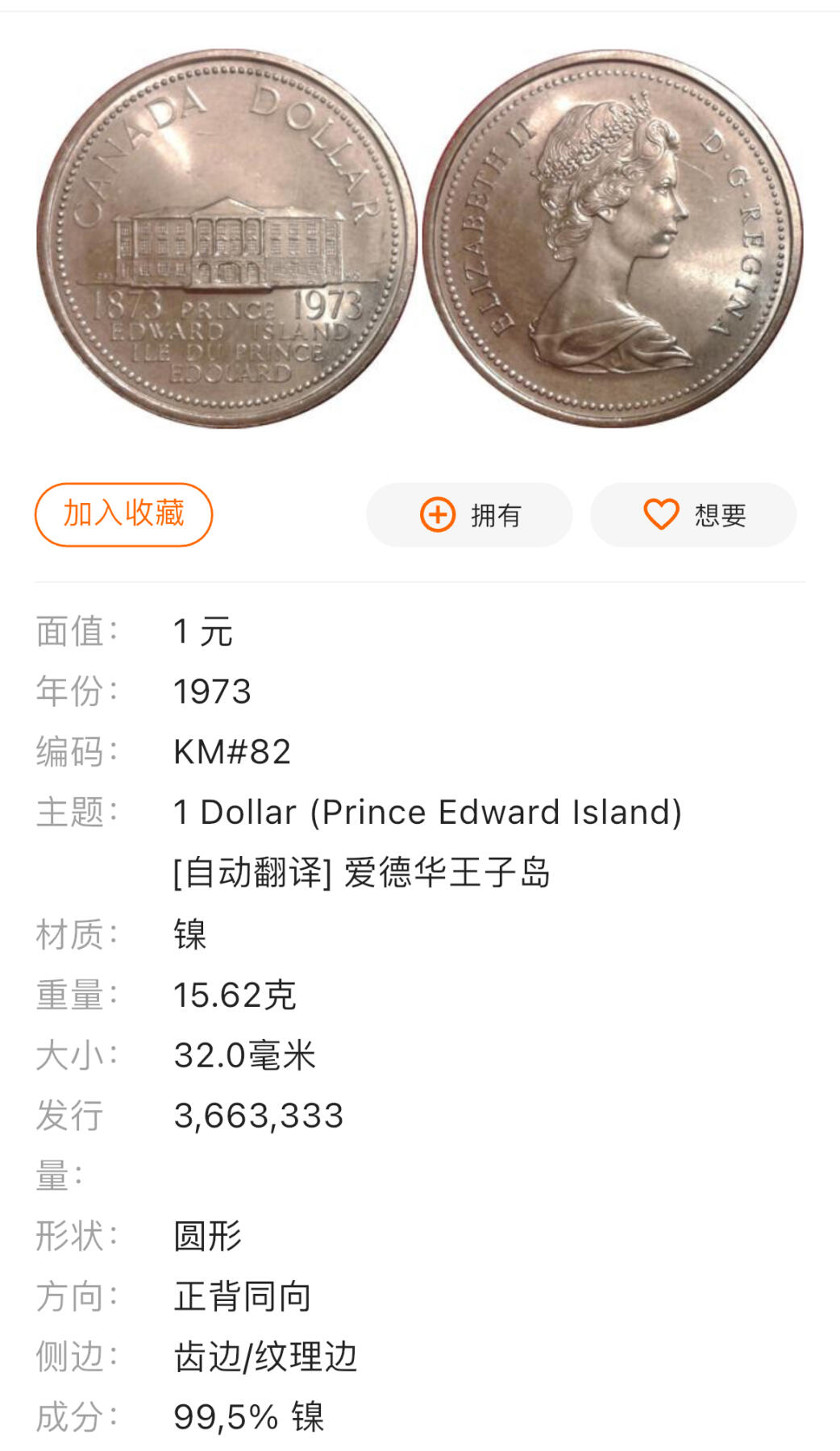Select the orange heart symbol
The image size is (840, 1451).
click(661, 515)
